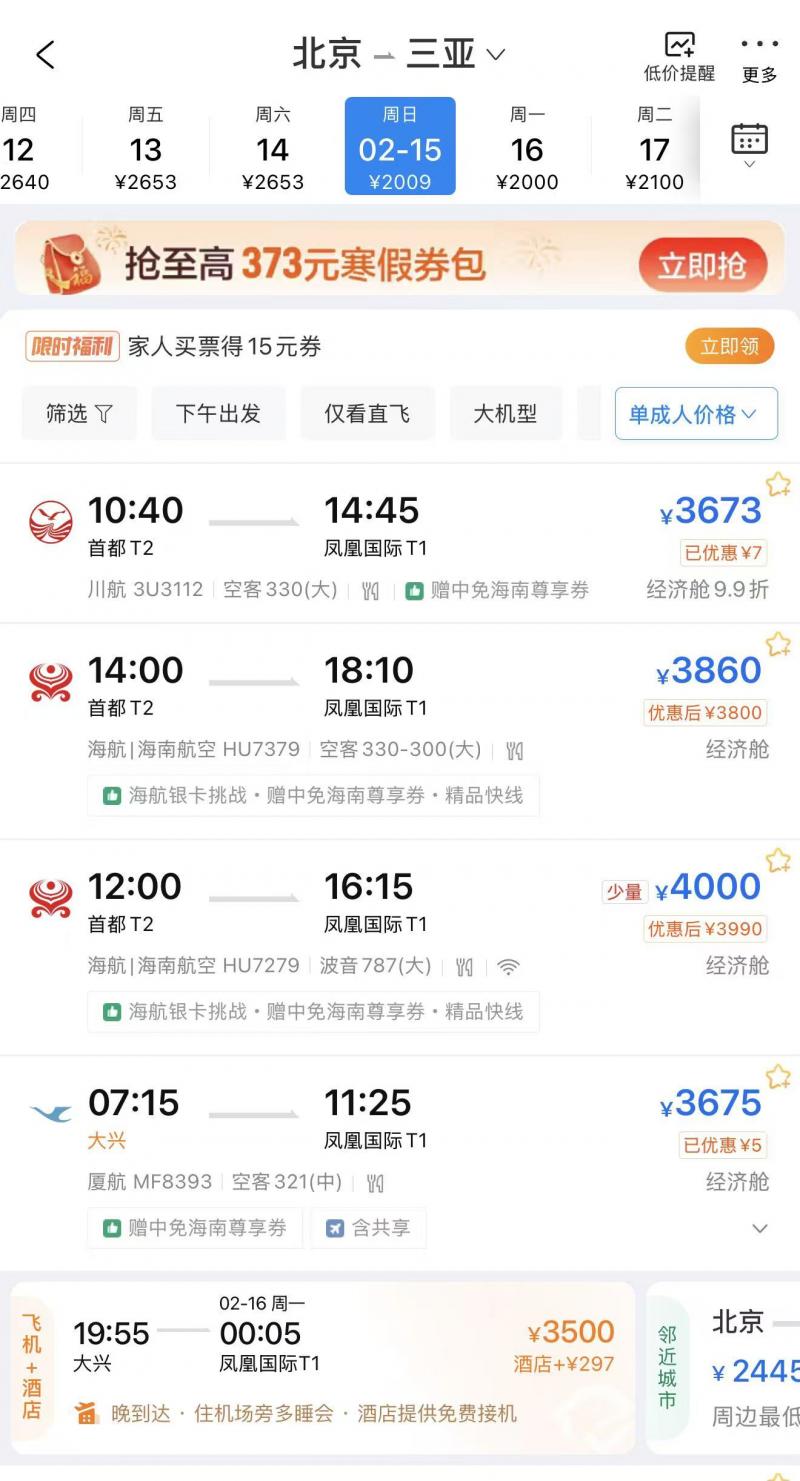Go back using the top-left arrow
Image resolution: width=800 pixels, height=1481 pixels.
coord(45,55)
